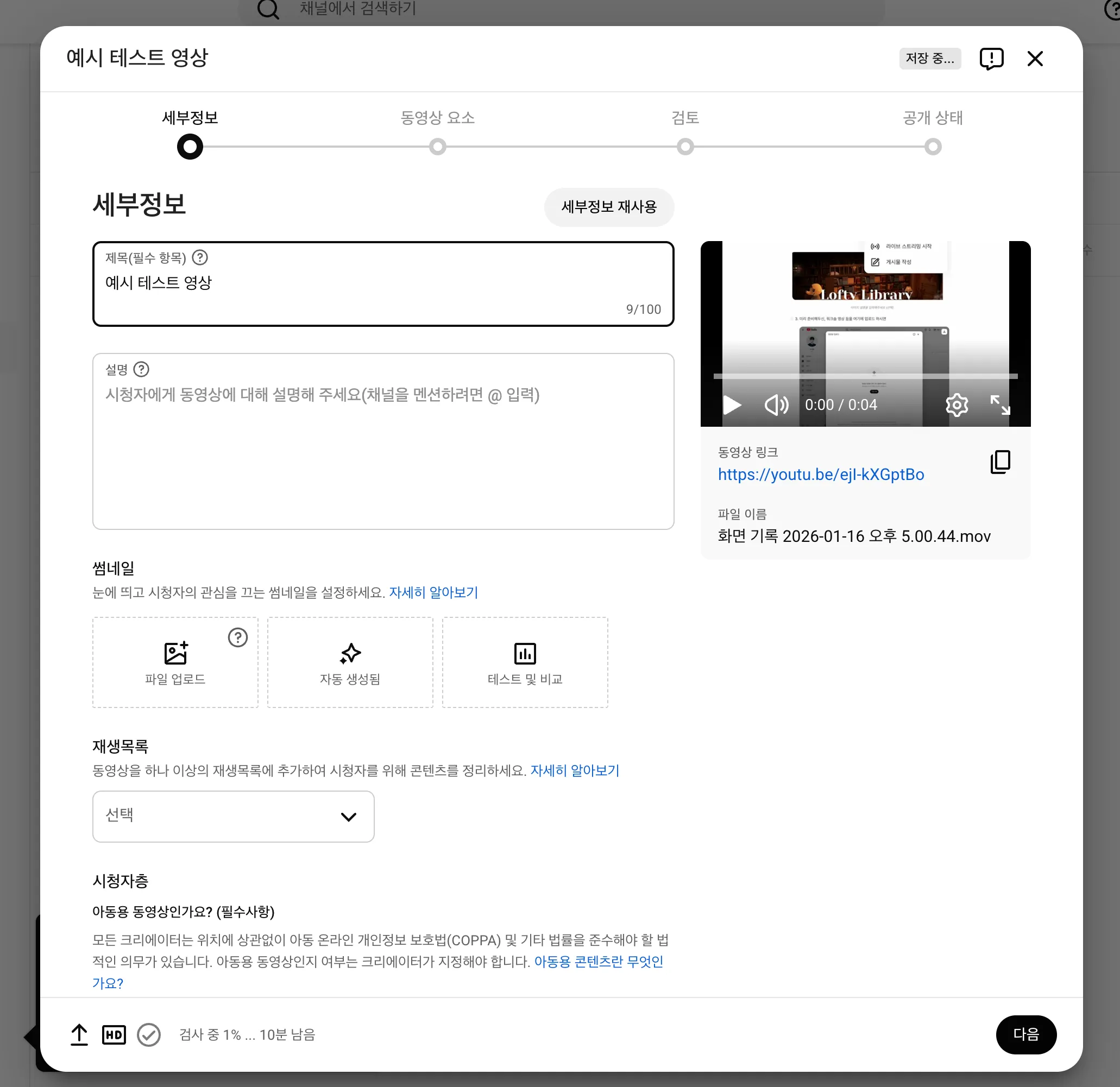The height and width of the screenshot is (1087, 1120).
Task: Mute the video preview sound
Action: tap(776, 405)
